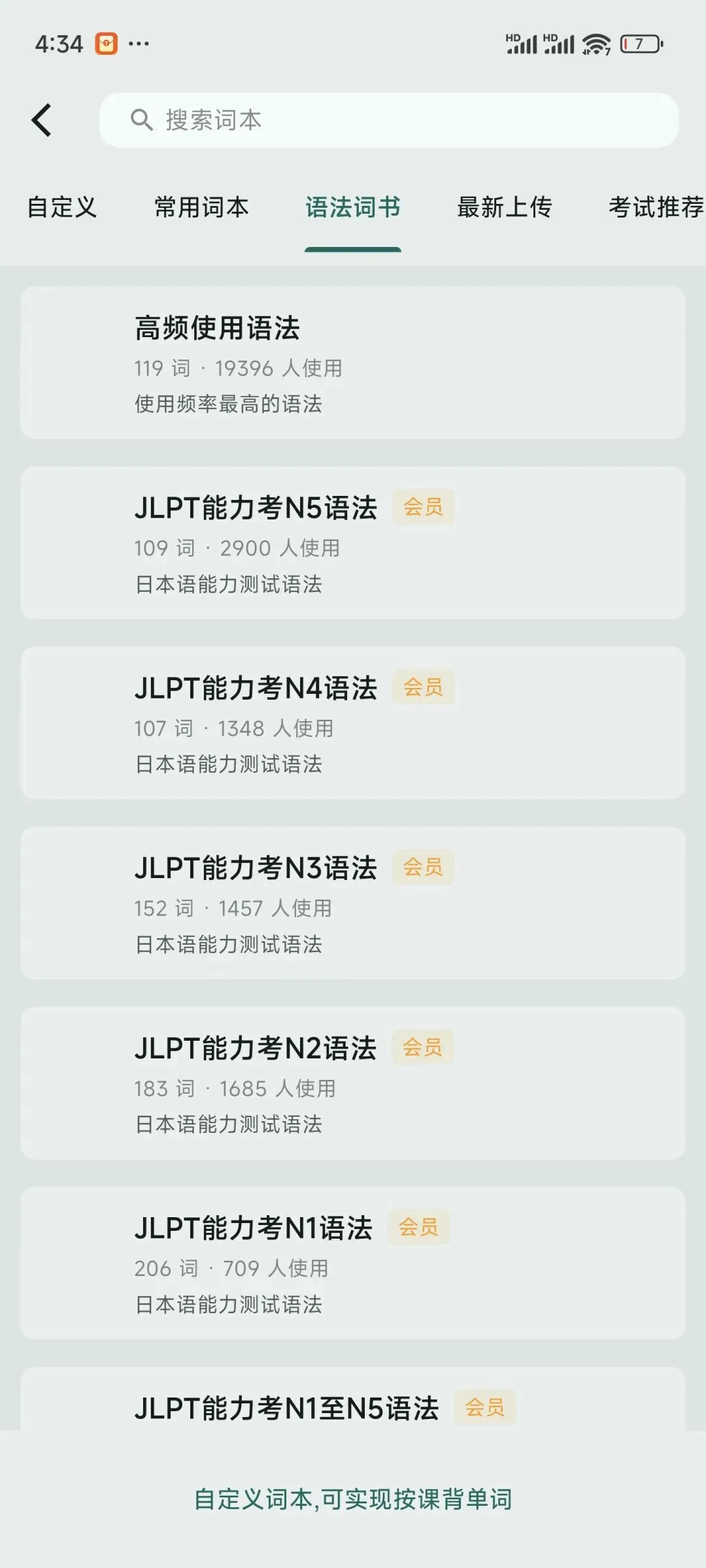
Task: Open the 最新上传 tab
Action: tap(504, 207)
